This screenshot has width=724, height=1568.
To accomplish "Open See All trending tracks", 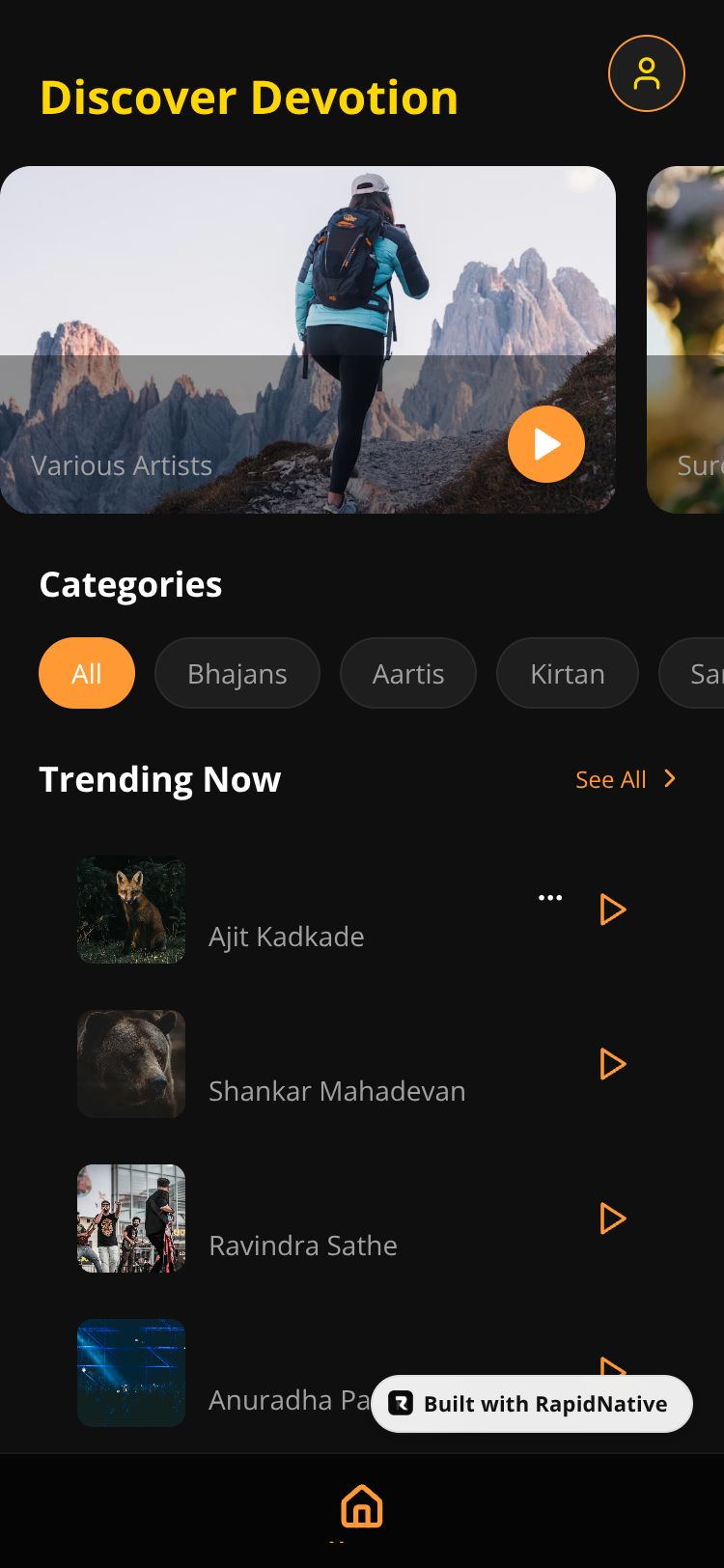I will (x=625, y=779).
